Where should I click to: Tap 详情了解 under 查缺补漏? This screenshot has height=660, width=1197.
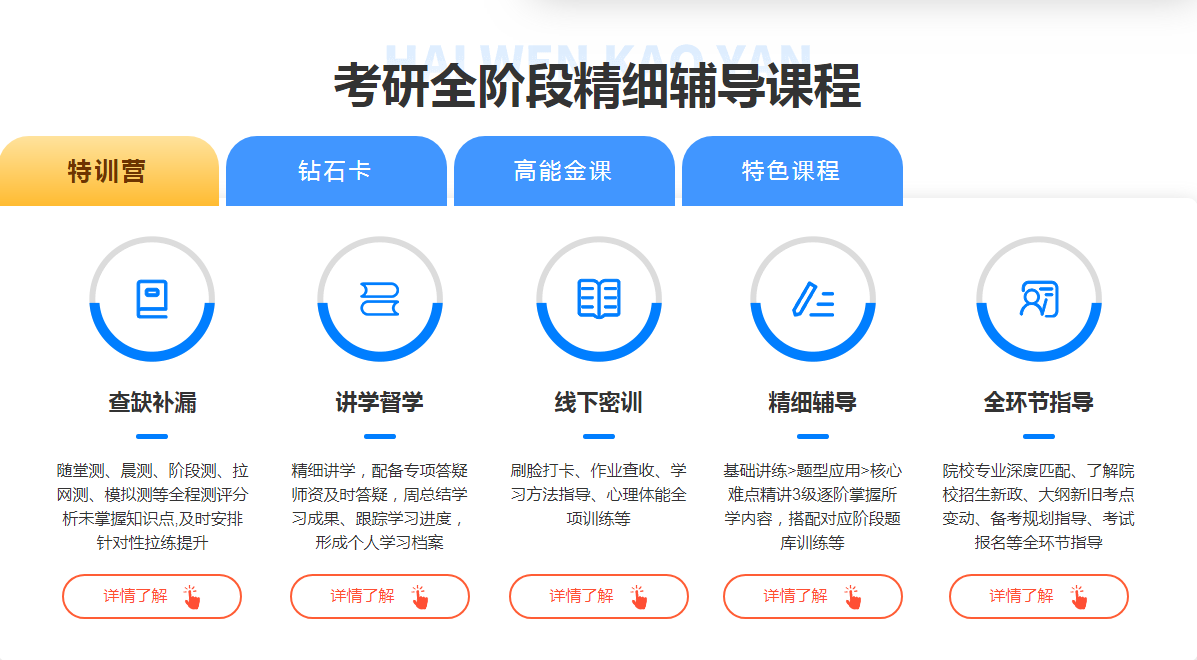(x=152, y=597)
